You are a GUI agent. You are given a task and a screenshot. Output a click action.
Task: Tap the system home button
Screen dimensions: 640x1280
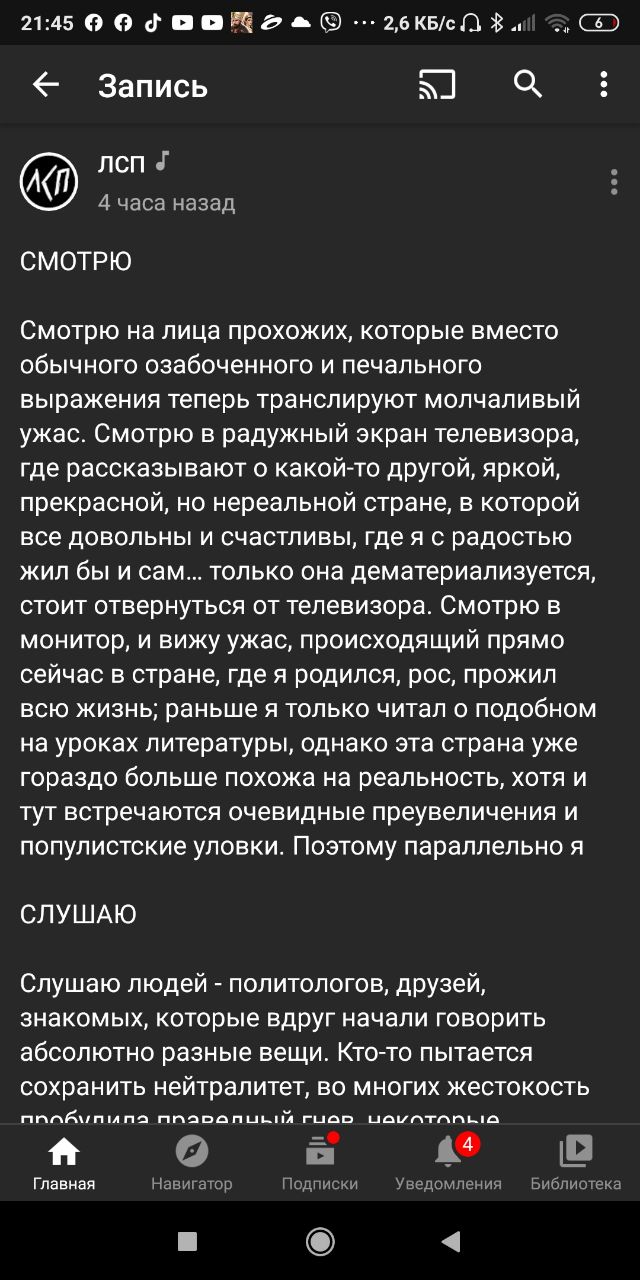click(x=320, y=1242)
